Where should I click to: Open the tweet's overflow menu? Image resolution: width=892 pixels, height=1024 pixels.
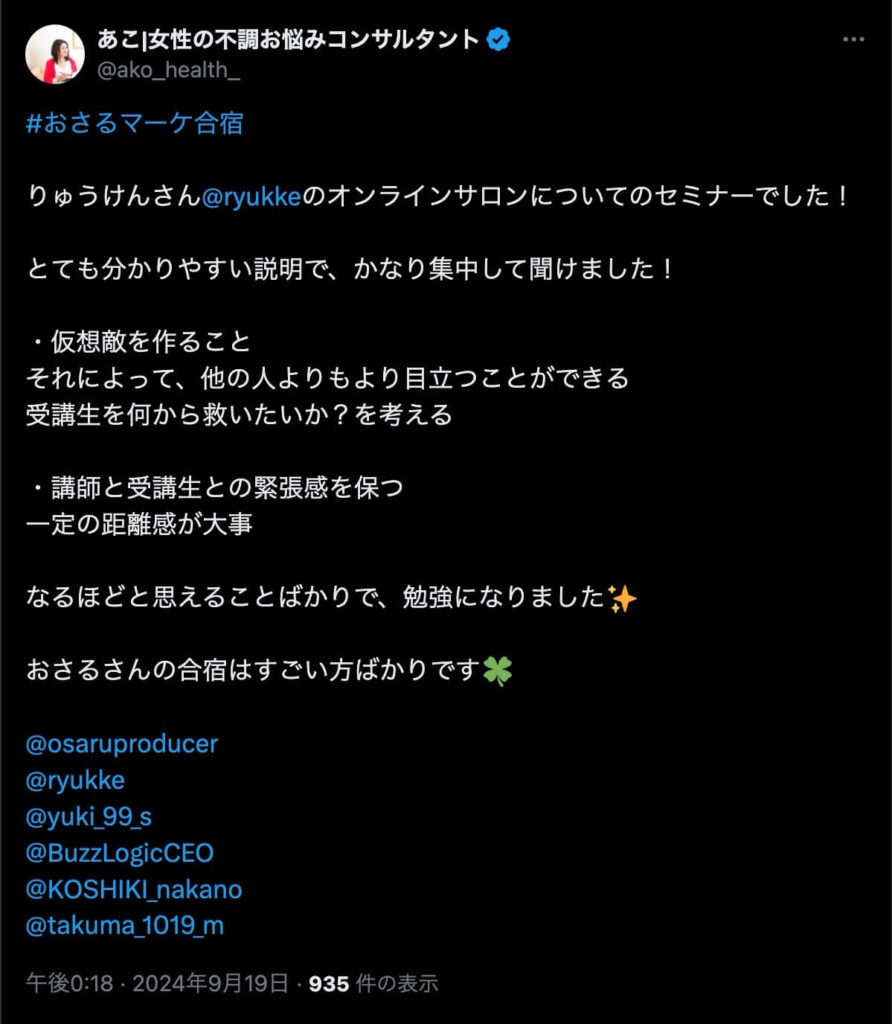point(853,41)
